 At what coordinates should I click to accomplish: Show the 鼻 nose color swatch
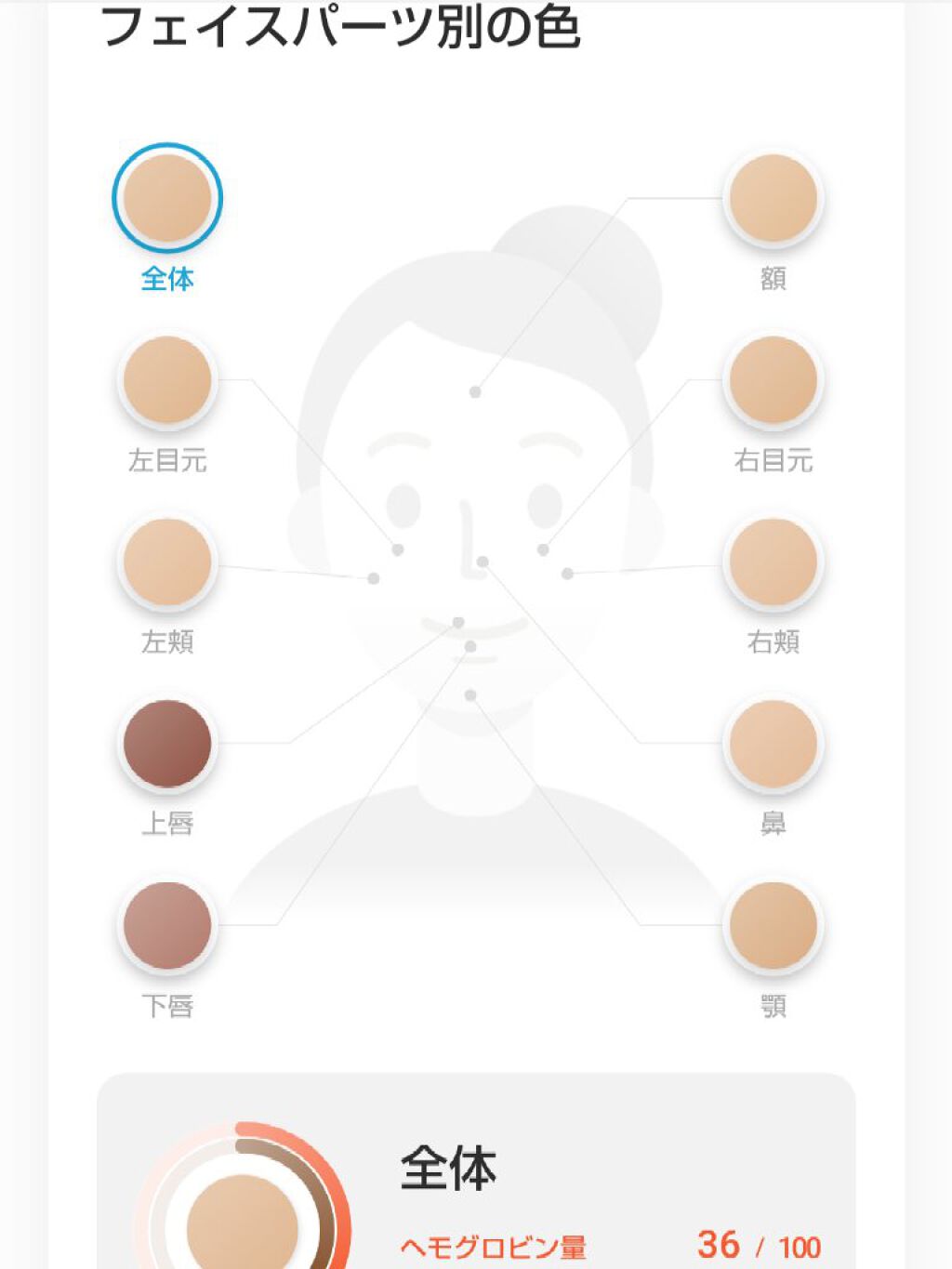[773, 744]
